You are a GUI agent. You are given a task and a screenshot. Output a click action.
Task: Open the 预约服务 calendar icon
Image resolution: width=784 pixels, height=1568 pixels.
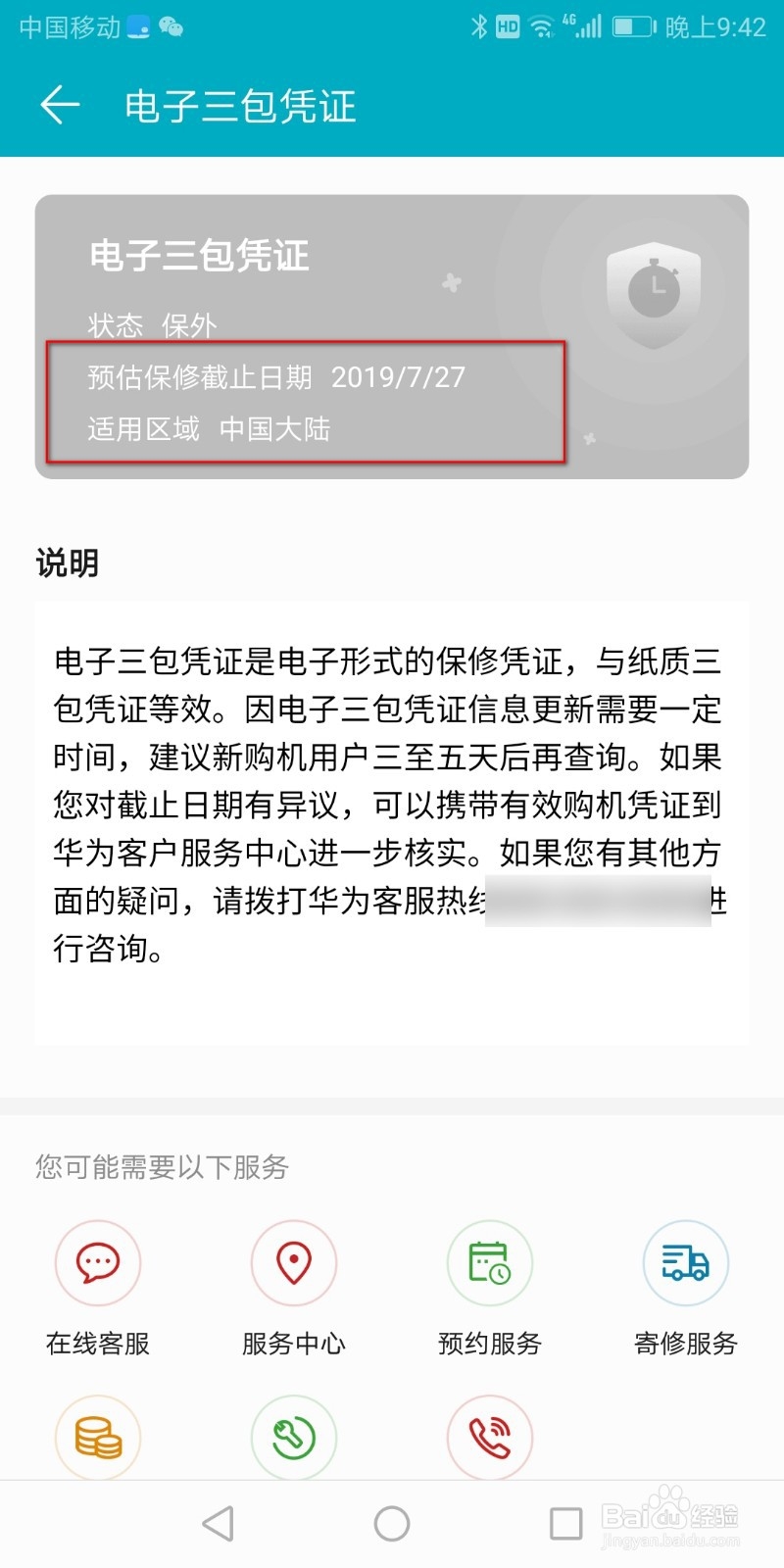pos(489,1262)
